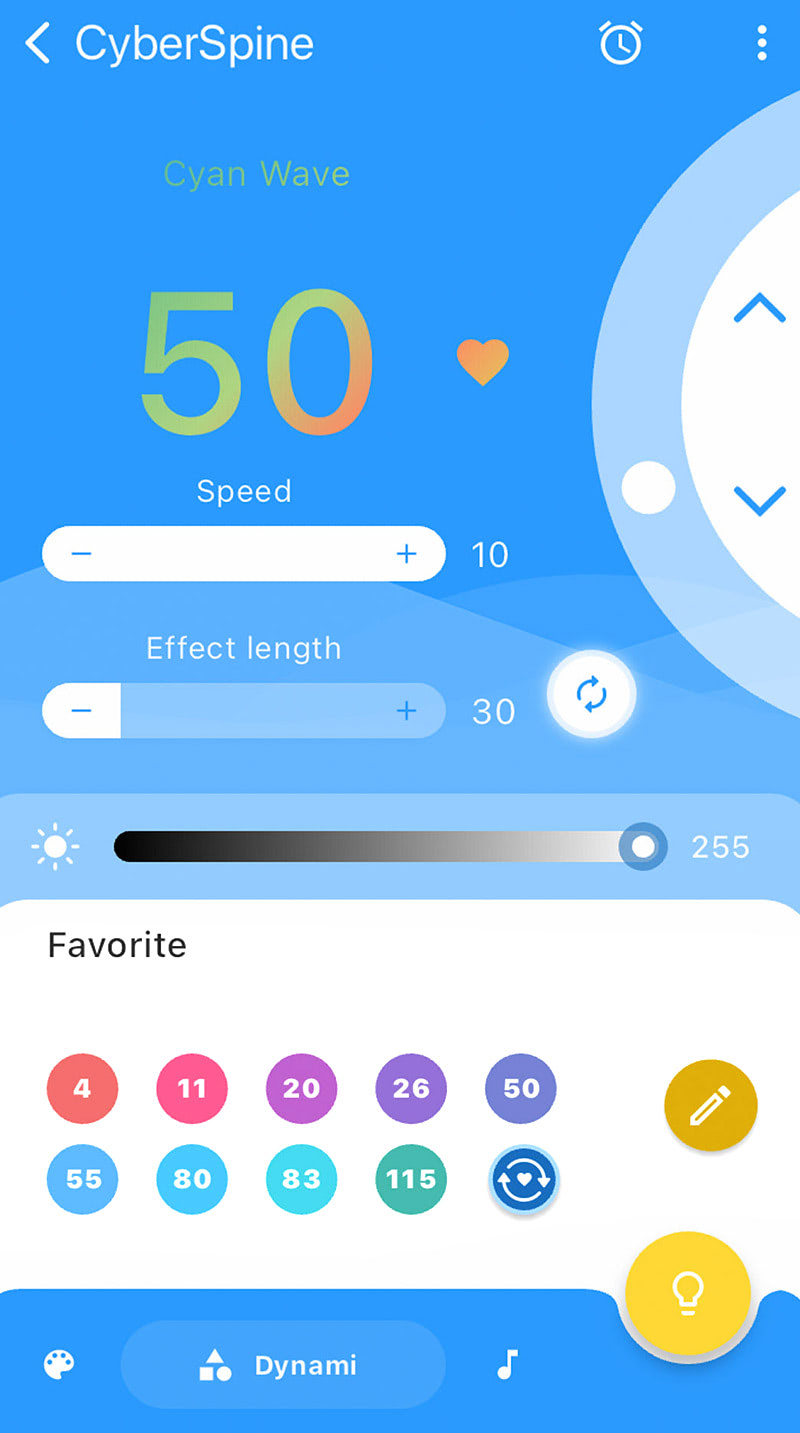This screenshot has width=800, height=1433.
Task: Start cycling through favorites with the heart-loop button
Action: point(523,1180)
